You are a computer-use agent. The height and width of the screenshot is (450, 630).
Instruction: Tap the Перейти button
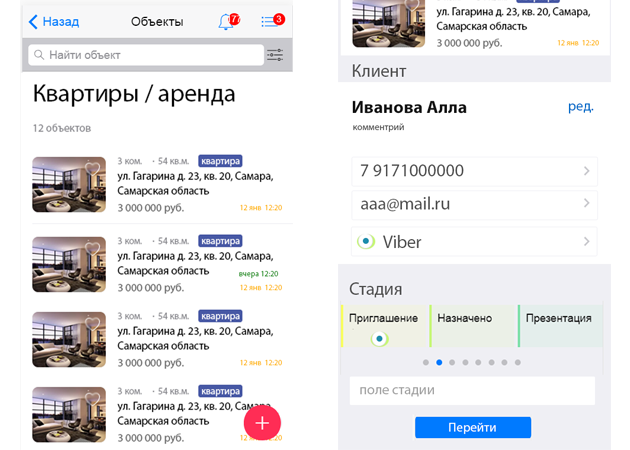472,427
